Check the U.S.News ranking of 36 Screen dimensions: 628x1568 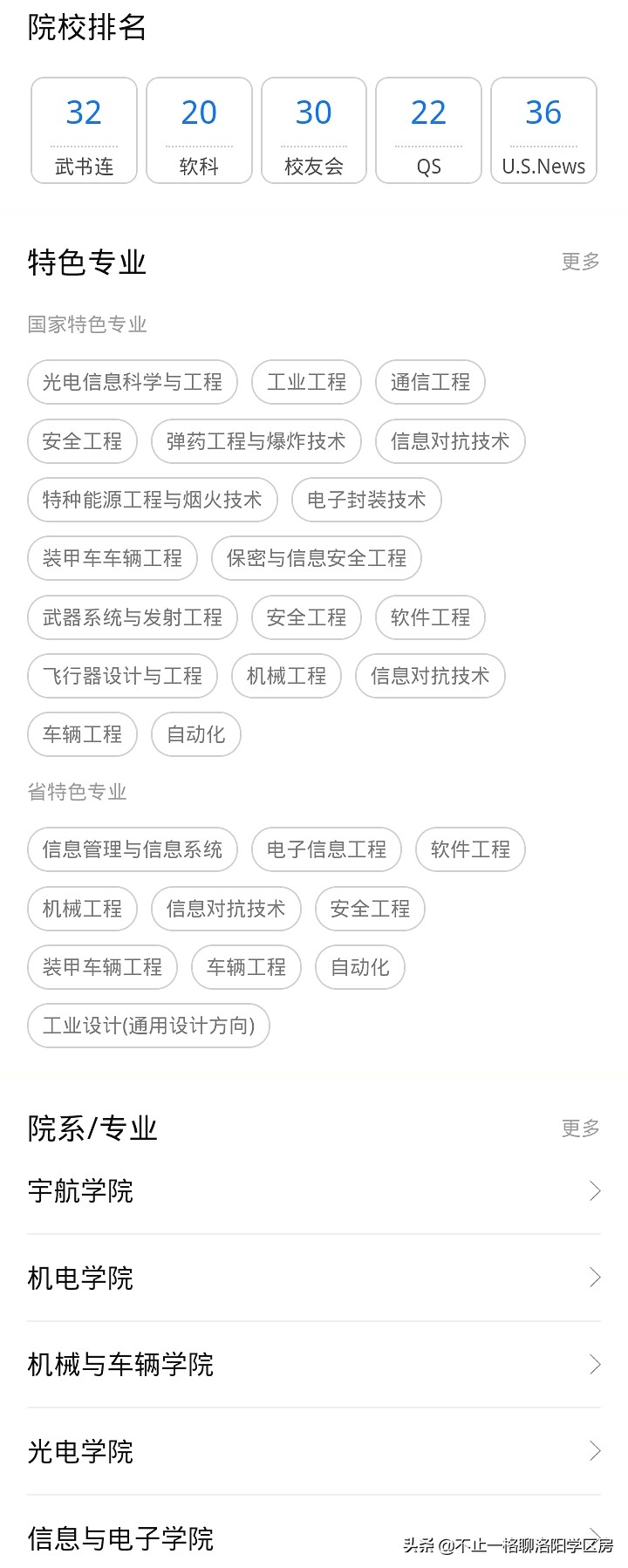[x=543, y=129]
